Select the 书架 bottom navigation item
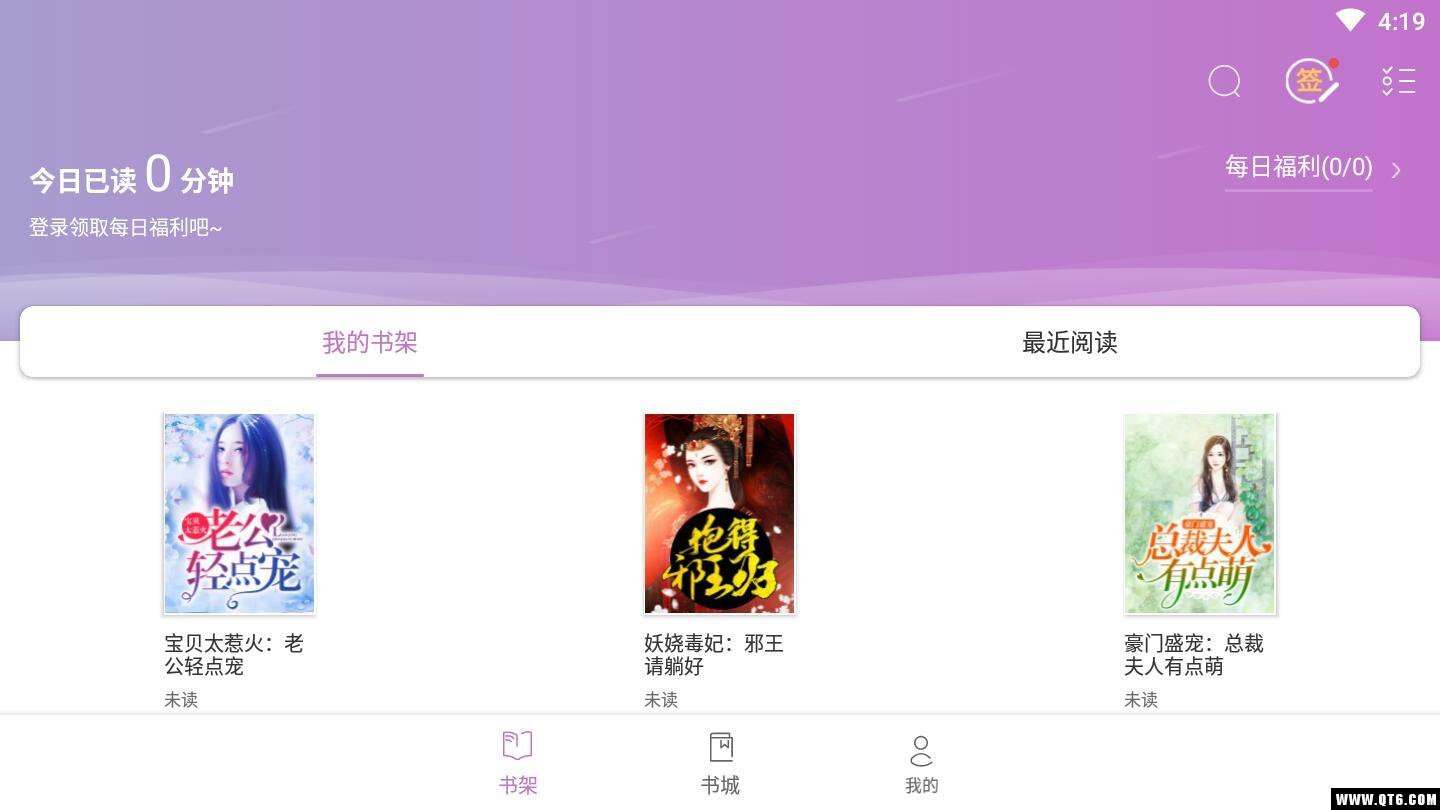The image size is (1440, 810). [518, 763]
